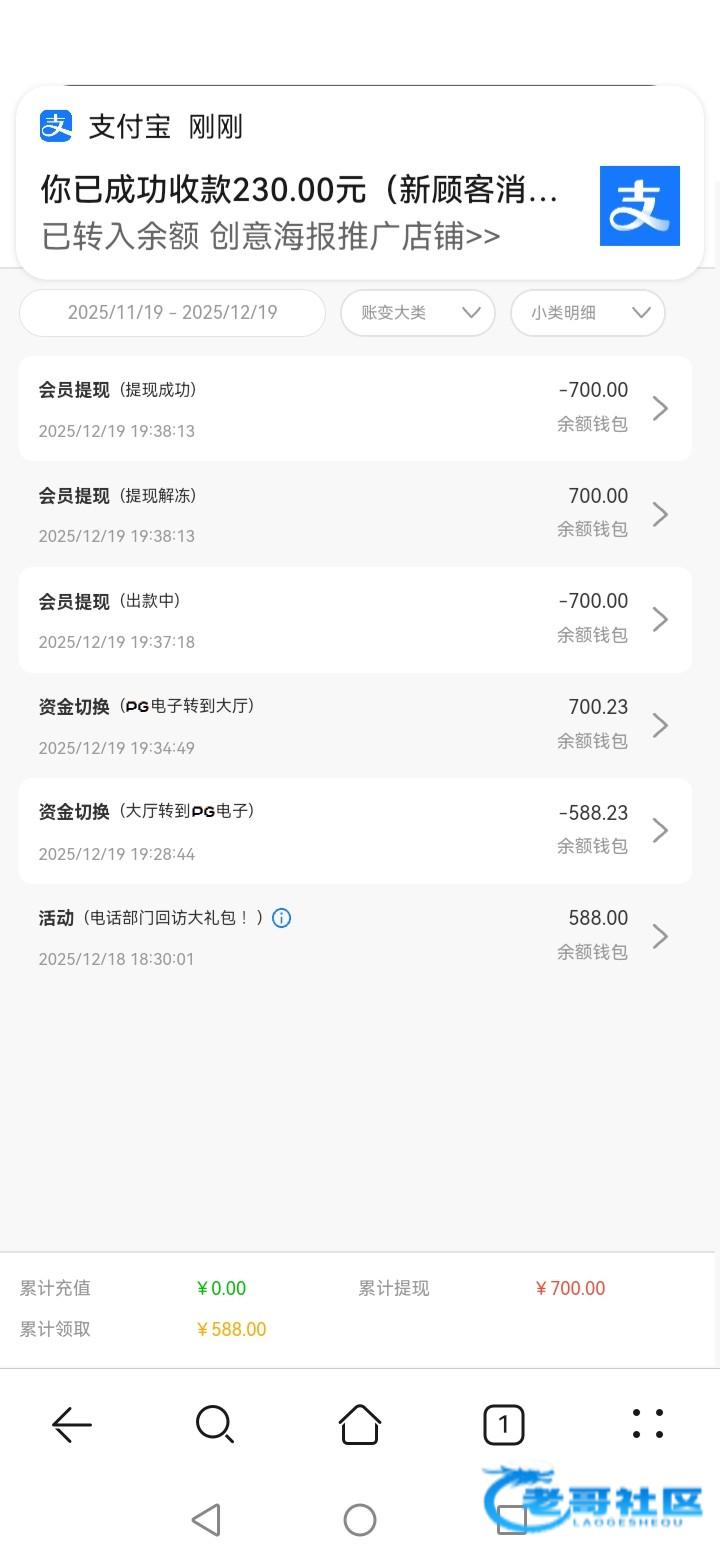Image resolution: width=720 pixels, height=1560 pixels.
Task: Open the browser tabs switcher
Action: click(503, 1424)
